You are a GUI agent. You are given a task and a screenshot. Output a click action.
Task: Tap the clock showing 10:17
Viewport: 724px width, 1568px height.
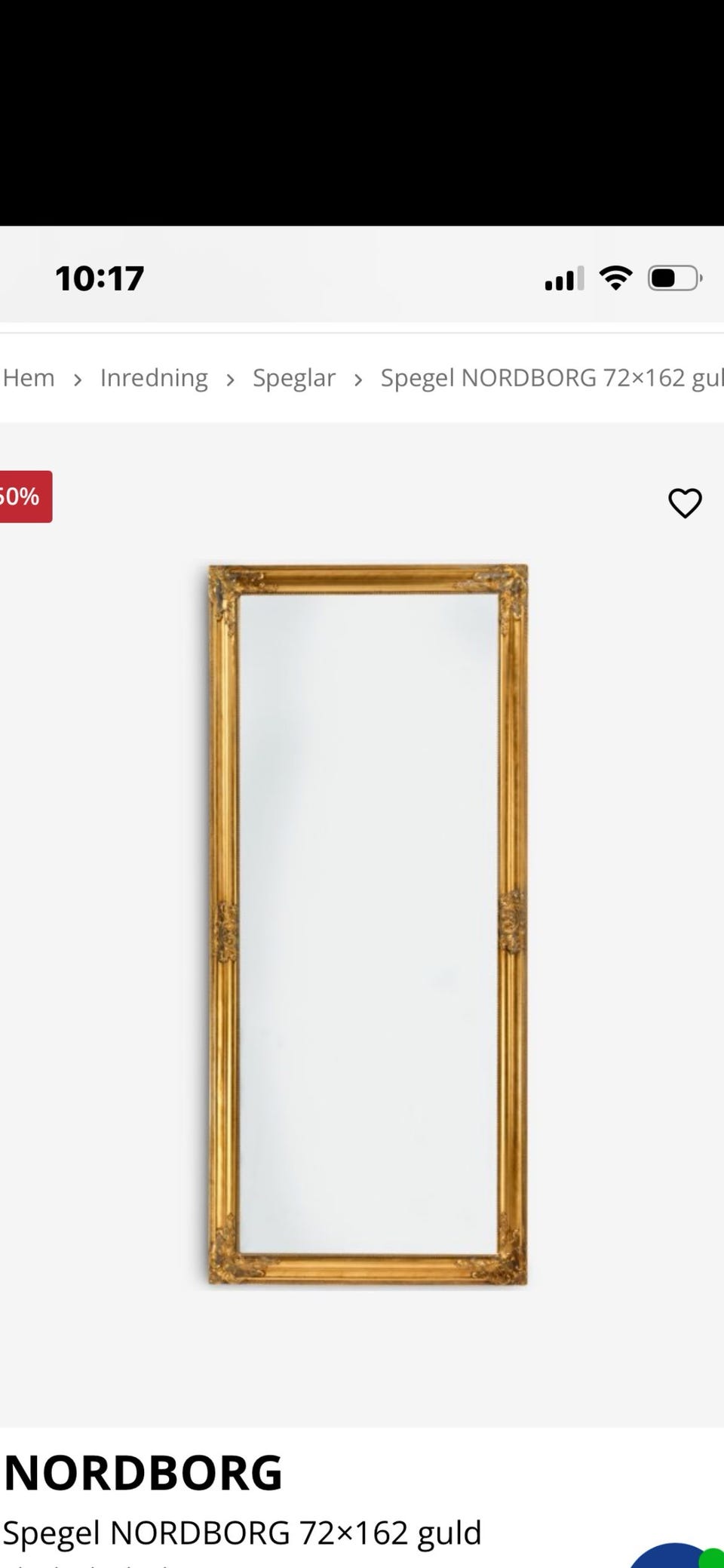pos(100,278)
